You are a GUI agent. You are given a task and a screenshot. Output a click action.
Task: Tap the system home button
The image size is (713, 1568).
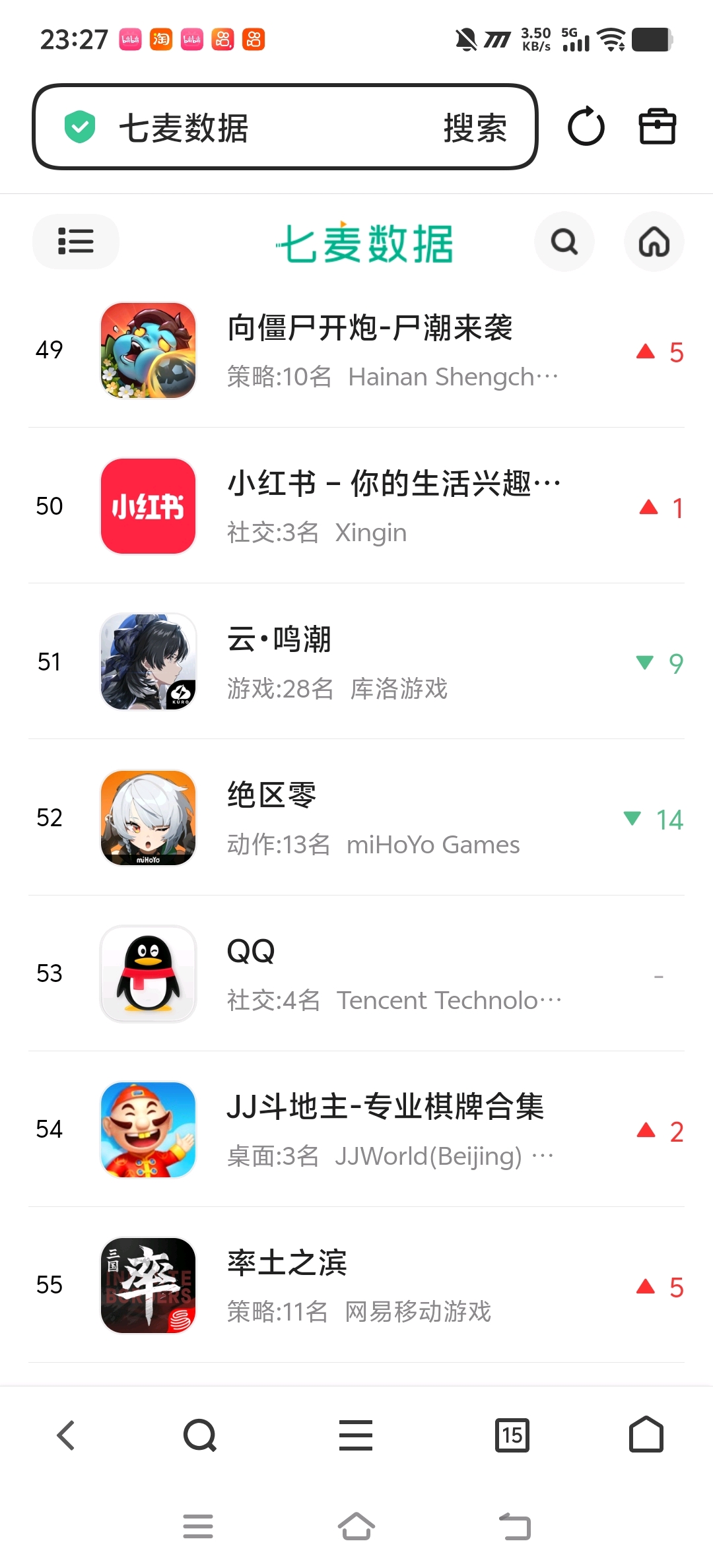356,1526
